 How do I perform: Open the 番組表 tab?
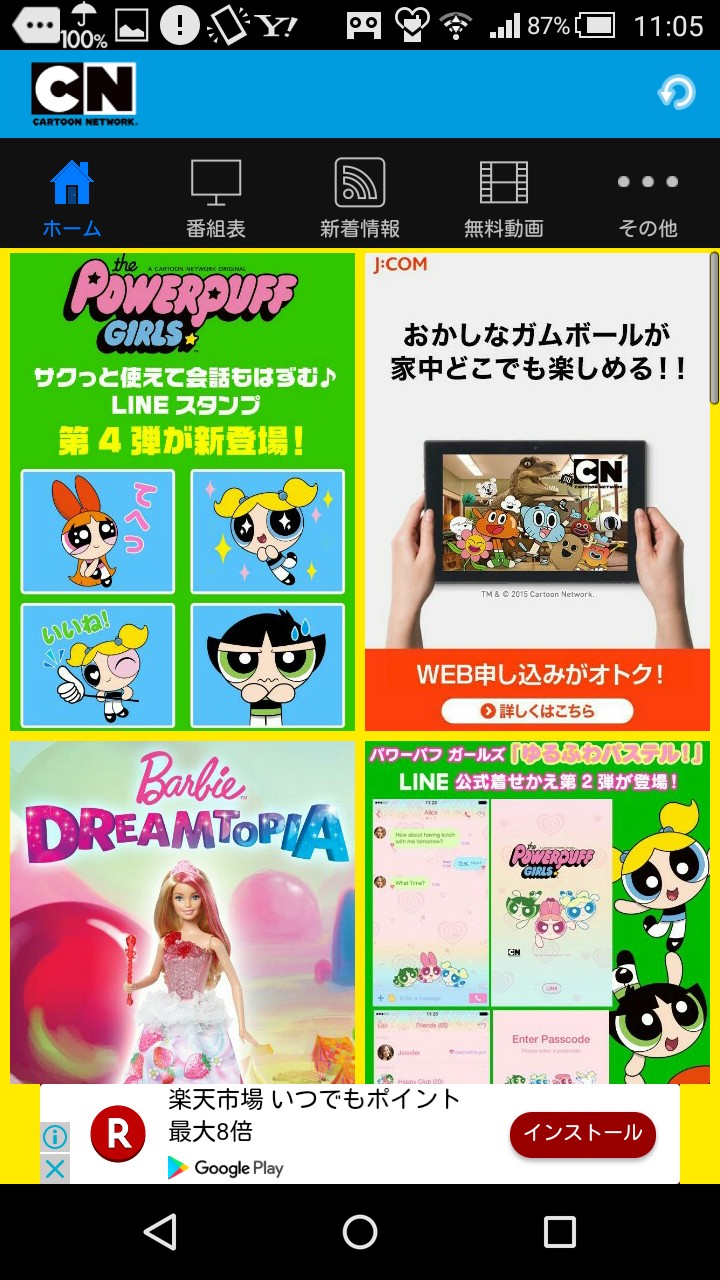216,196
